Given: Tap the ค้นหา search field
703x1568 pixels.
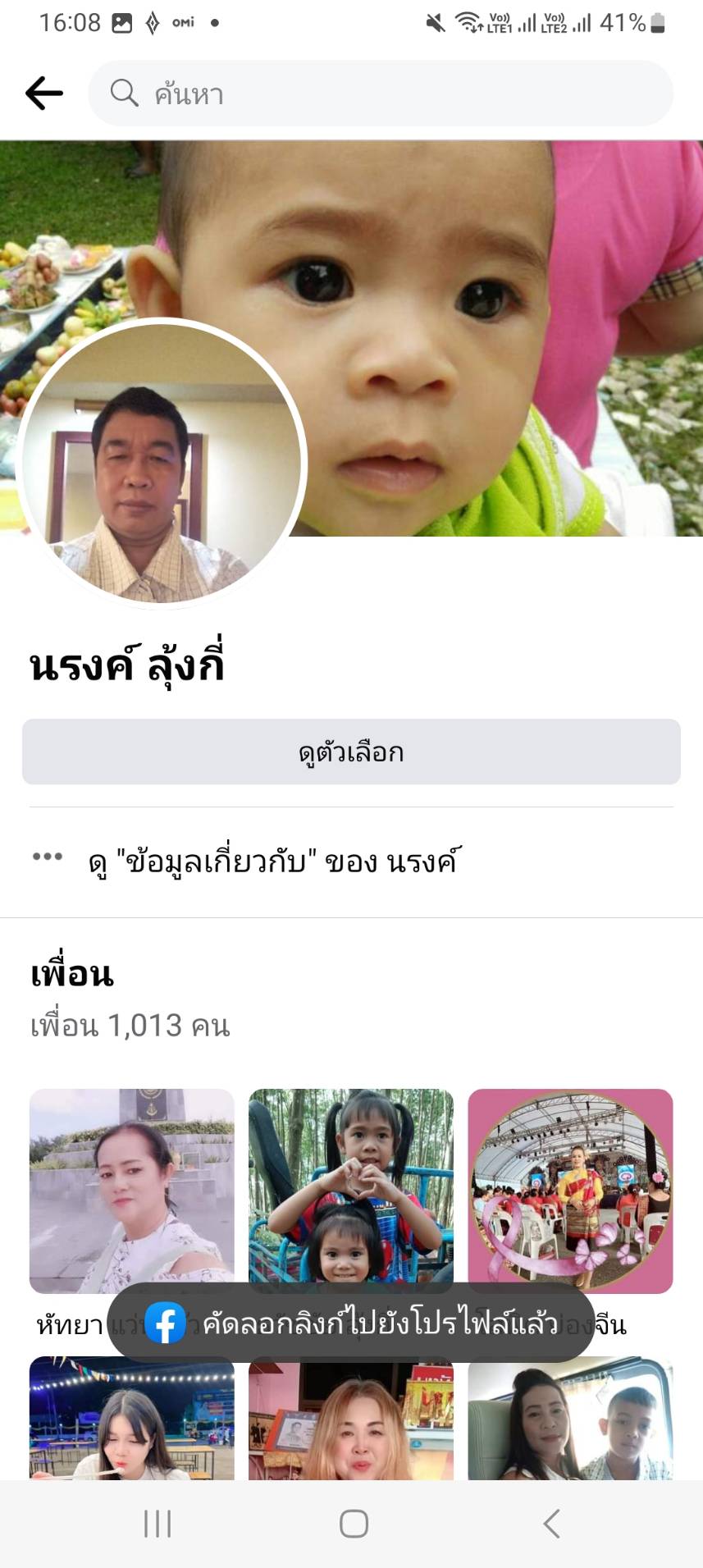Looking at the screenshot, I should pos(381,94).
